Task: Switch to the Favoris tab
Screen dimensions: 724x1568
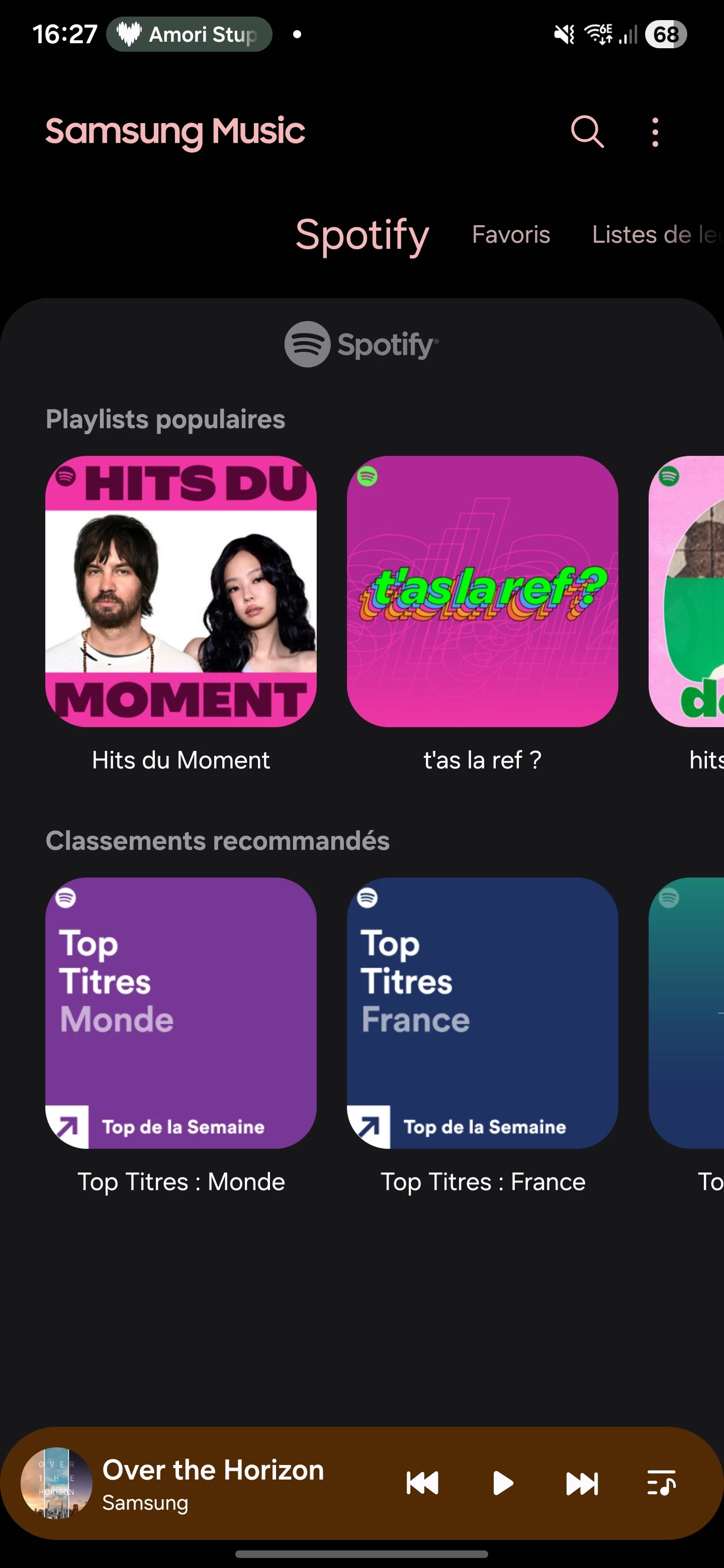Action: point(511,235)
